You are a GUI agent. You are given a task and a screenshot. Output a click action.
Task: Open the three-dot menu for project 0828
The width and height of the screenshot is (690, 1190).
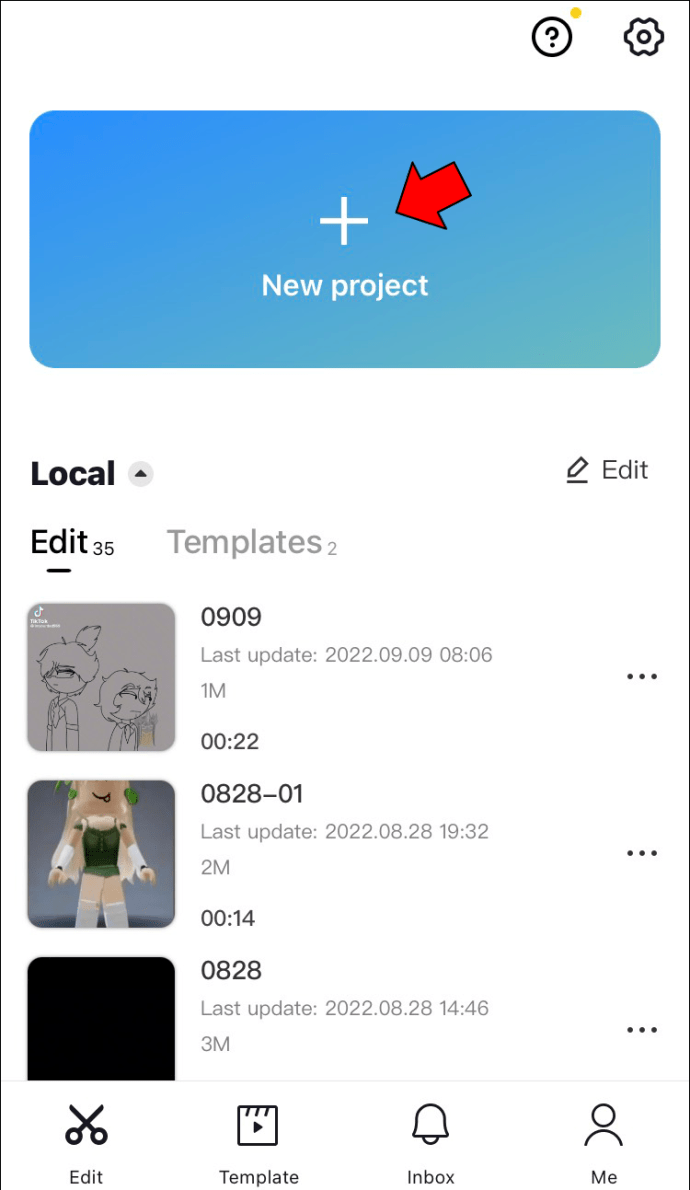(641, 1030)
